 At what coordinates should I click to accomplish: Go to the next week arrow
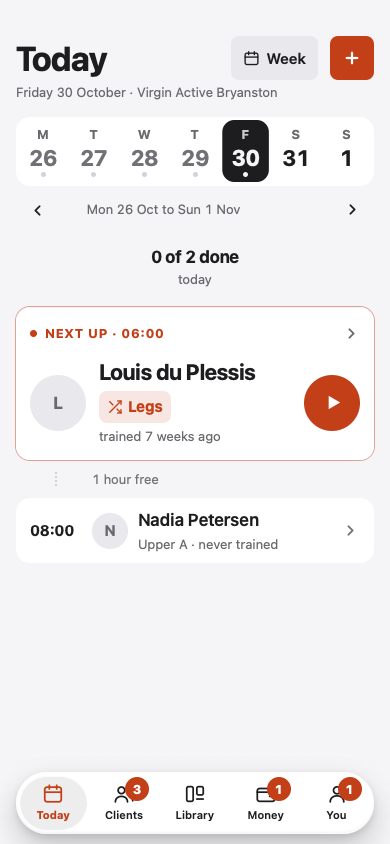(352, 210)
